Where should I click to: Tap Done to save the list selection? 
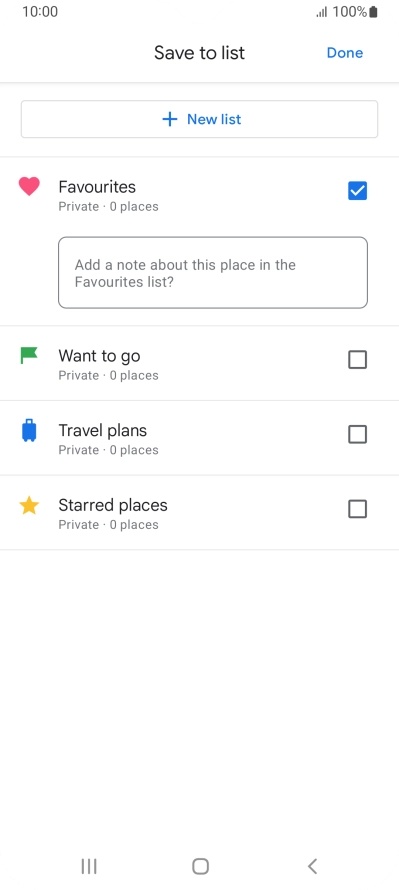[345, 53]
